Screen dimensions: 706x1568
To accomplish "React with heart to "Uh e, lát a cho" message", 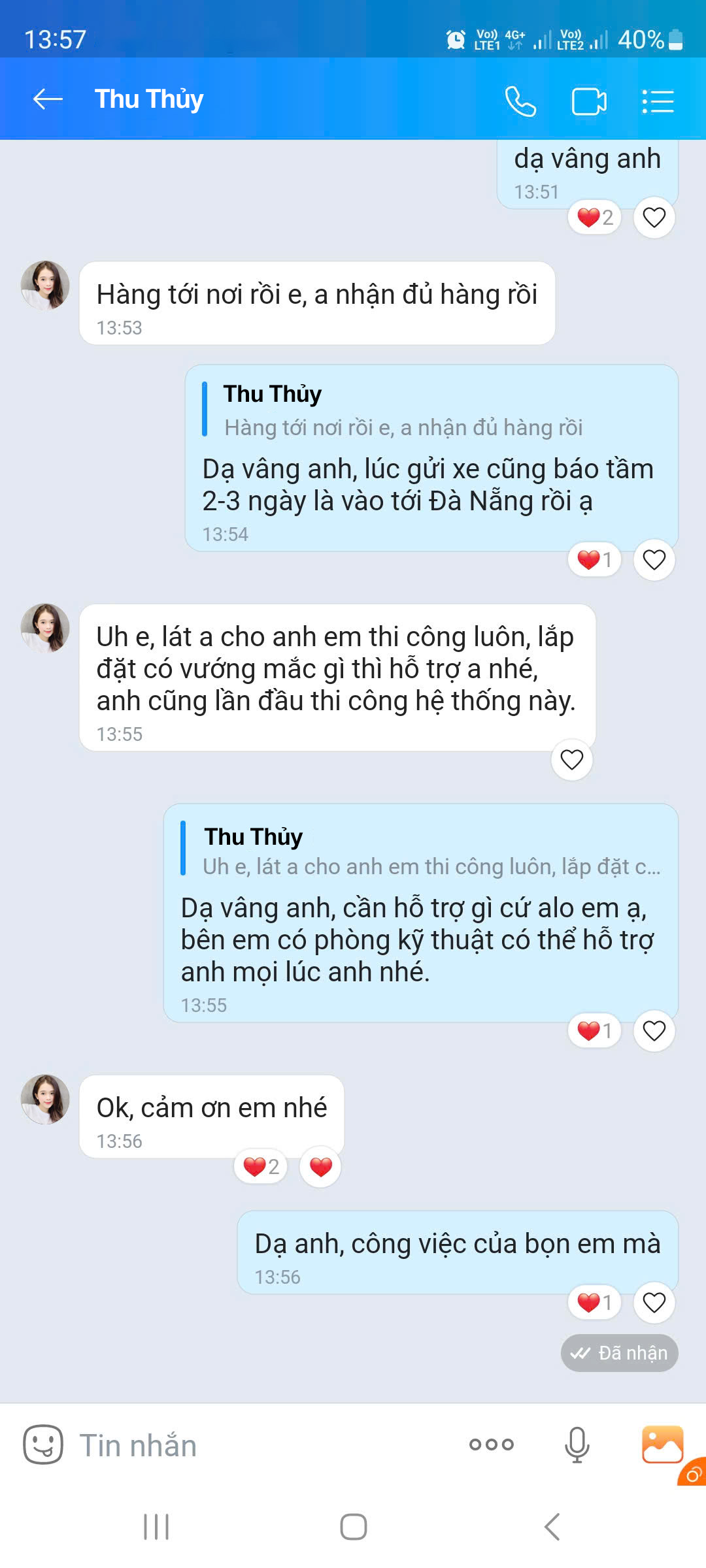I will [x=572, y=760].
